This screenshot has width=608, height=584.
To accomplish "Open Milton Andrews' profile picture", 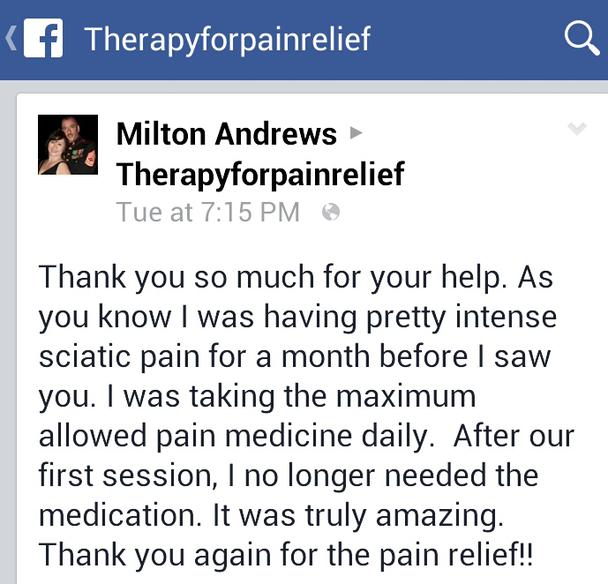I will 67,144.
